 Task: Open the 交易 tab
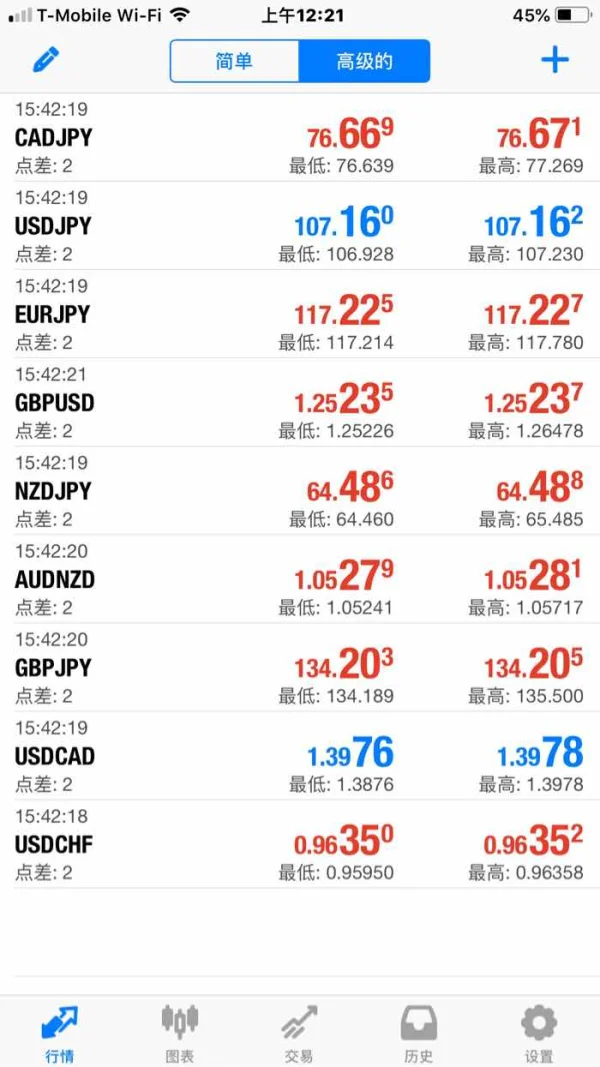click(299, 1032)
